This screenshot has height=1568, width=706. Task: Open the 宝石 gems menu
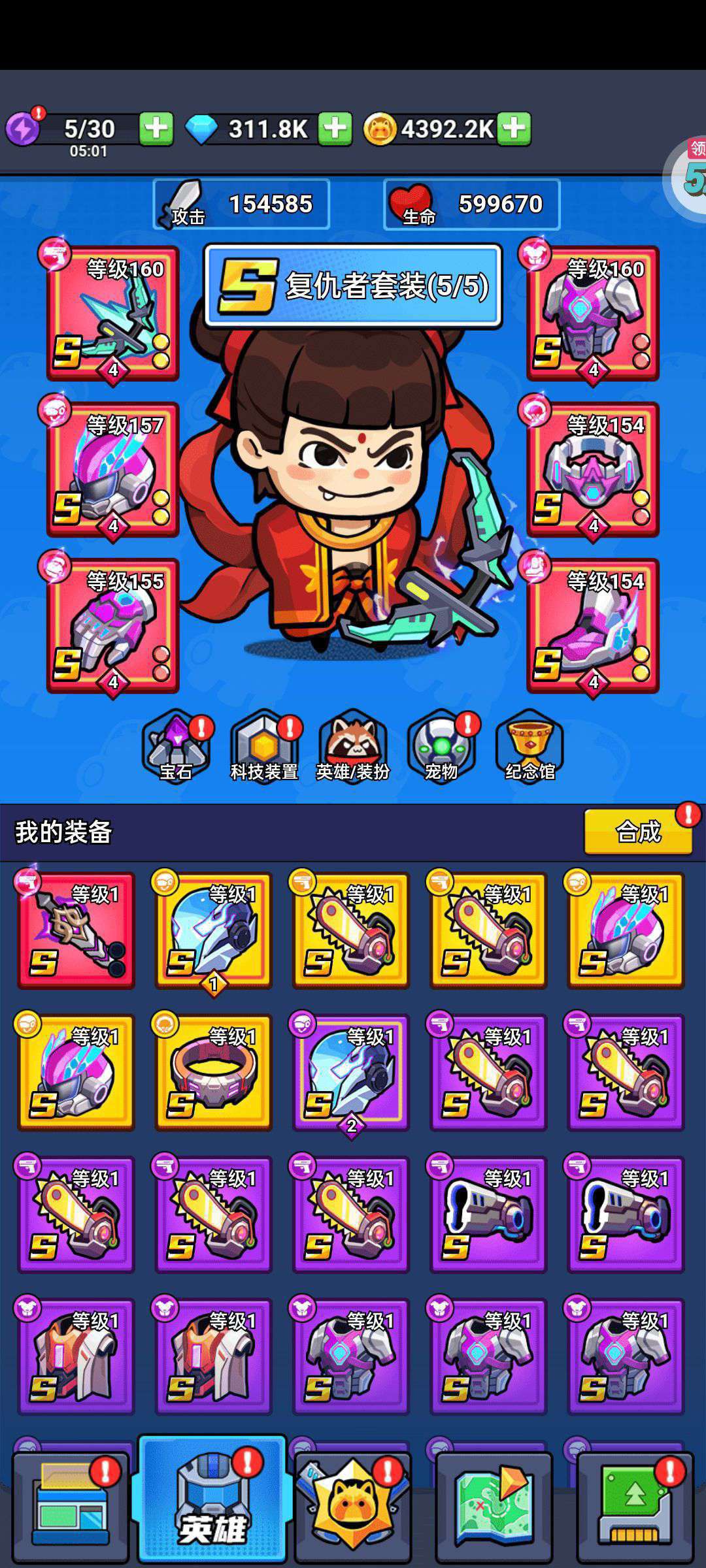click(176, 747)
